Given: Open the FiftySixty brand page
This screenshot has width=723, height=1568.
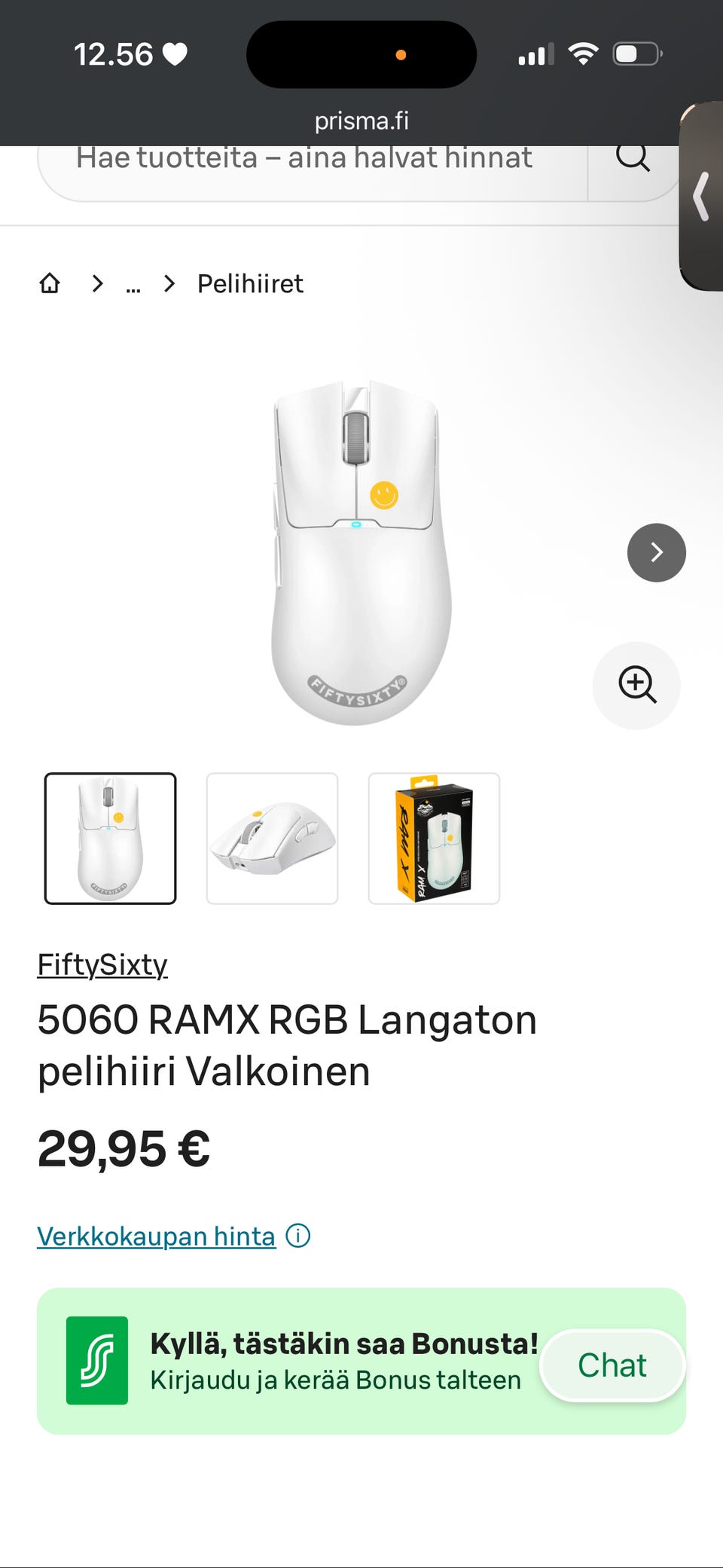Looking at the screenshot, I should [x=102, y=964].
